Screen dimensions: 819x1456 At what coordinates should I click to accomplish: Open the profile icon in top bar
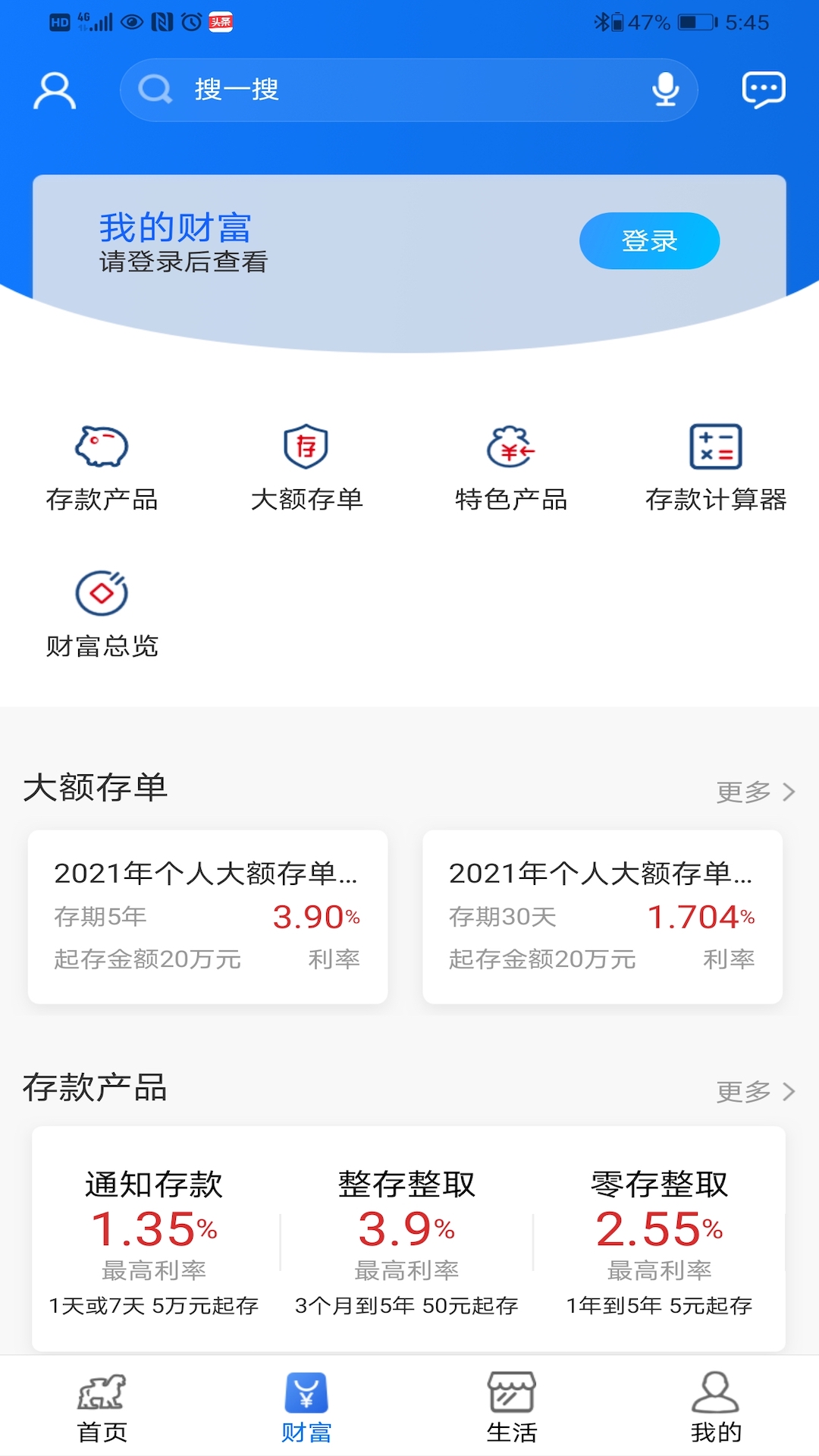(55, 91)
